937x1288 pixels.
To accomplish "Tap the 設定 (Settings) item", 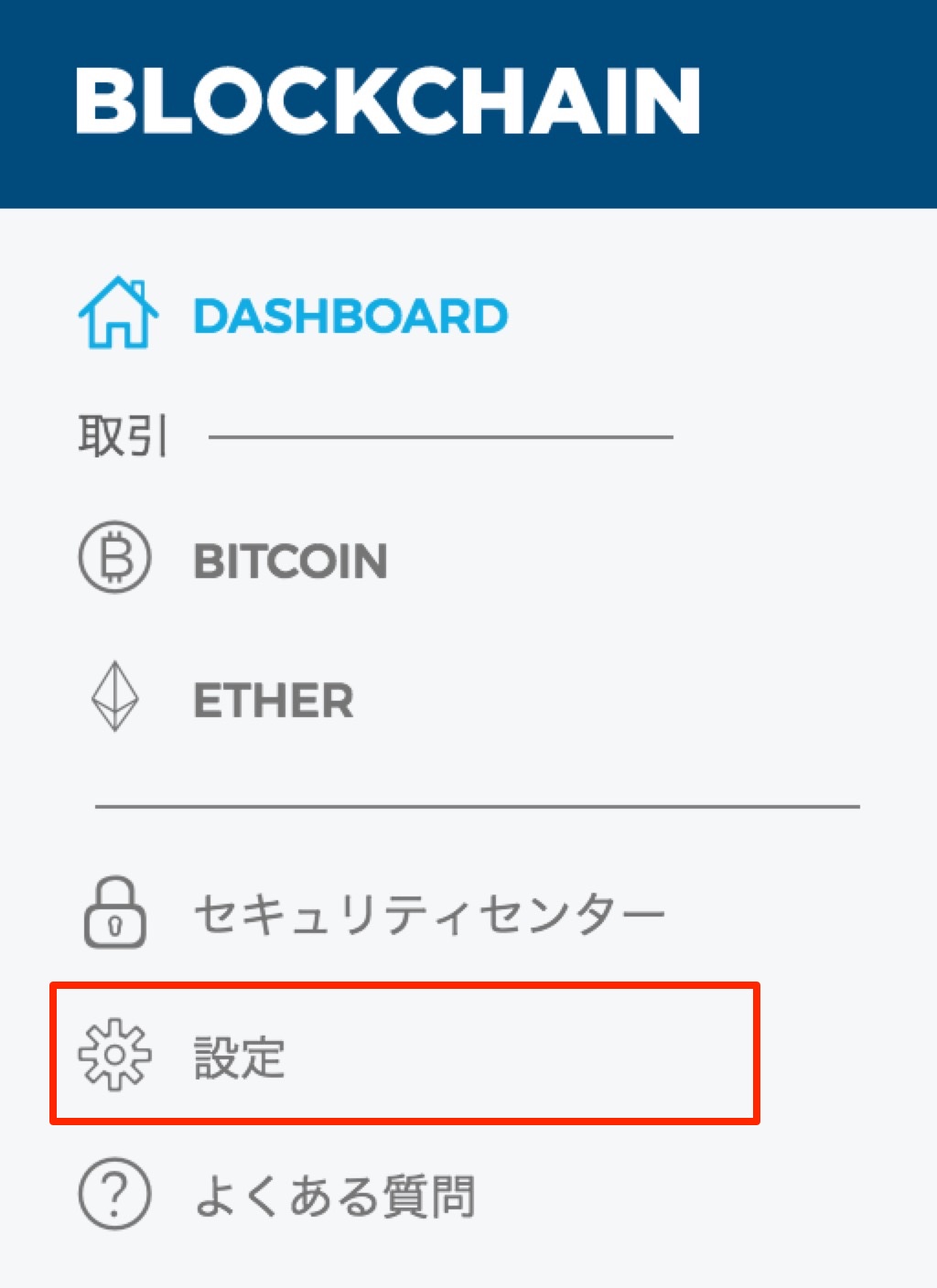I will (240, 1056).
